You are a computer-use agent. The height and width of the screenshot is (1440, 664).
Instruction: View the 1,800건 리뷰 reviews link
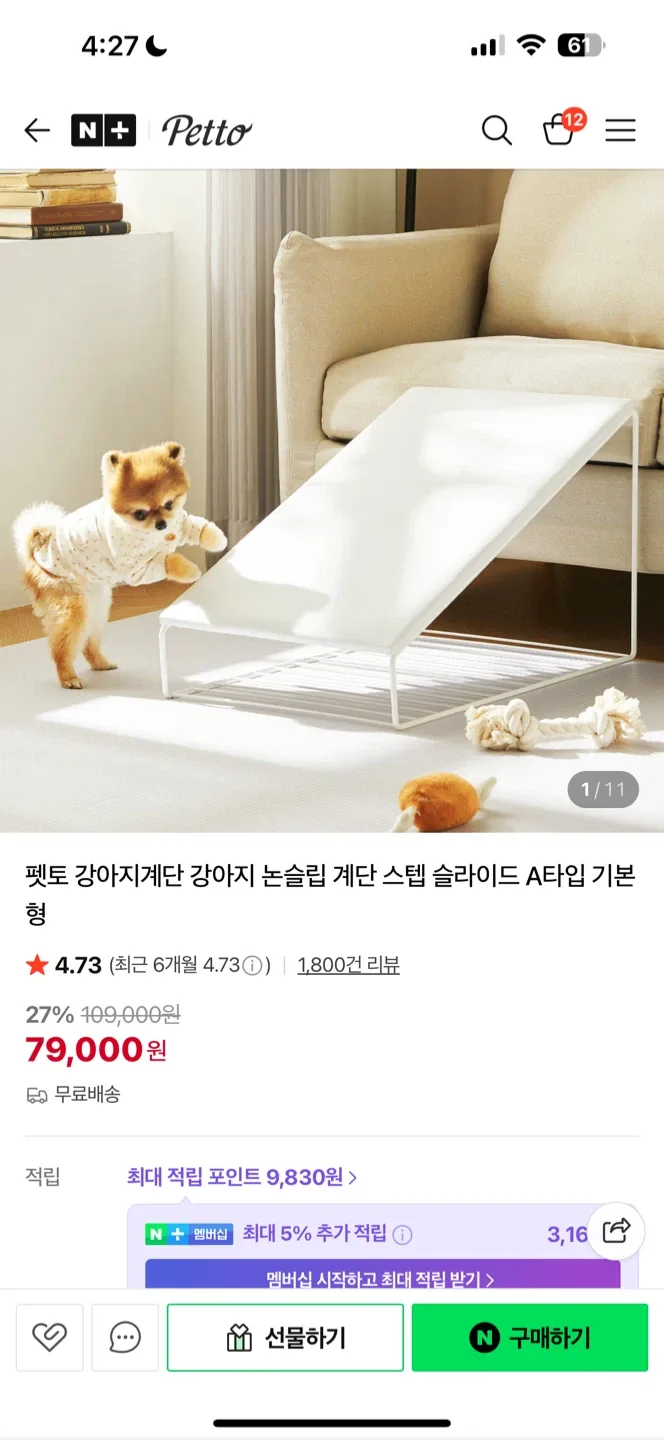coord(348,965)
